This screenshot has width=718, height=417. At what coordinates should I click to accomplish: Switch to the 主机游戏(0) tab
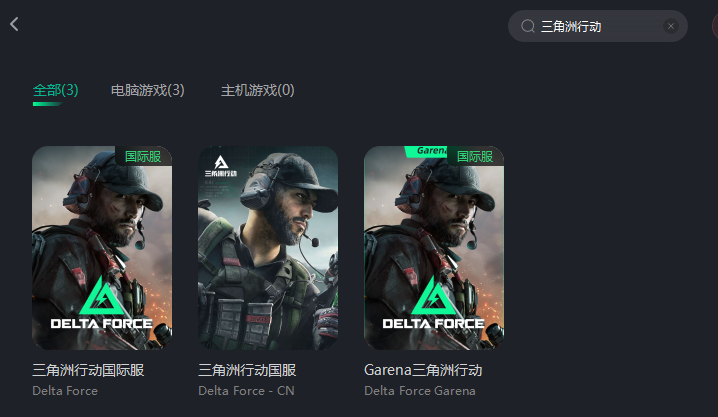click(258, 90)
